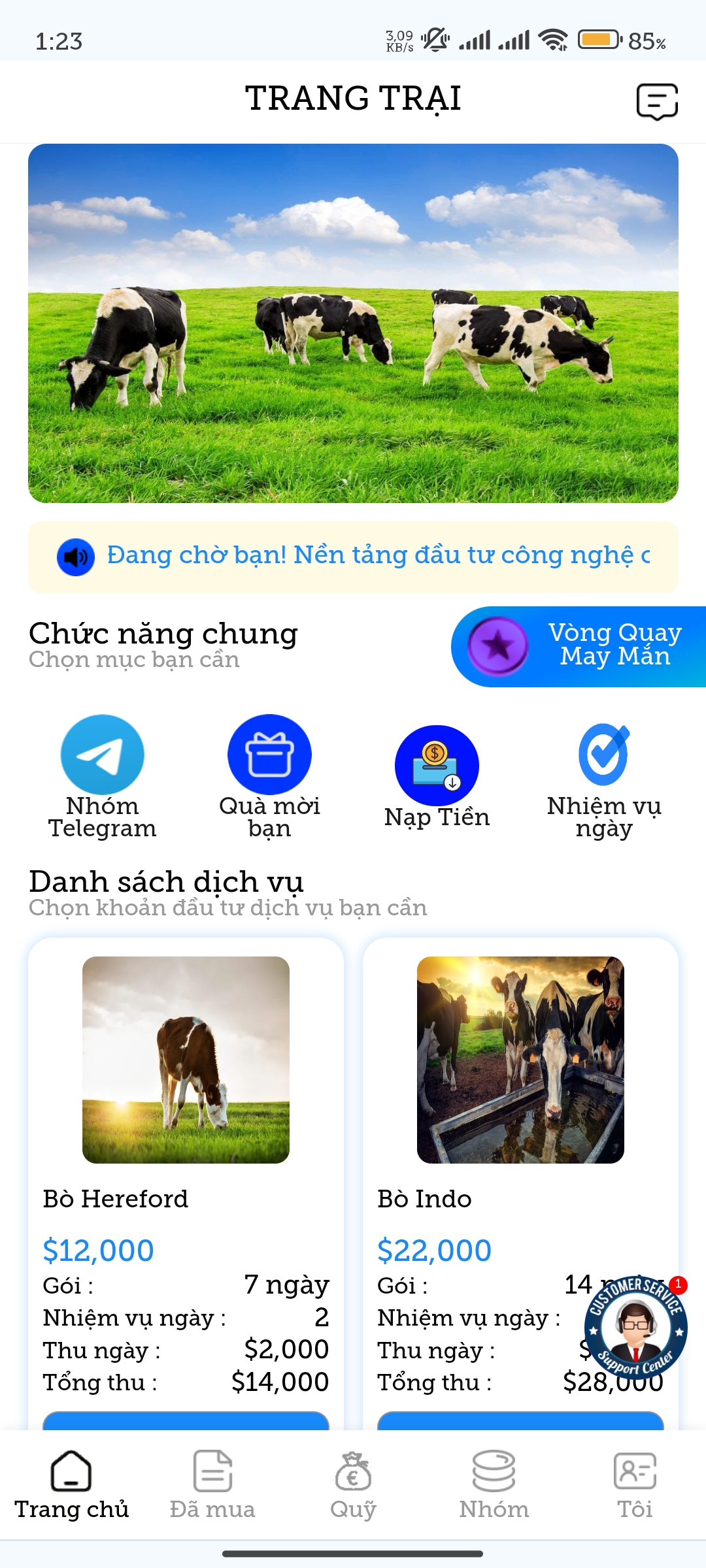
Task: Open Quà mời bạn invite gift
Action: coord(269,776)
